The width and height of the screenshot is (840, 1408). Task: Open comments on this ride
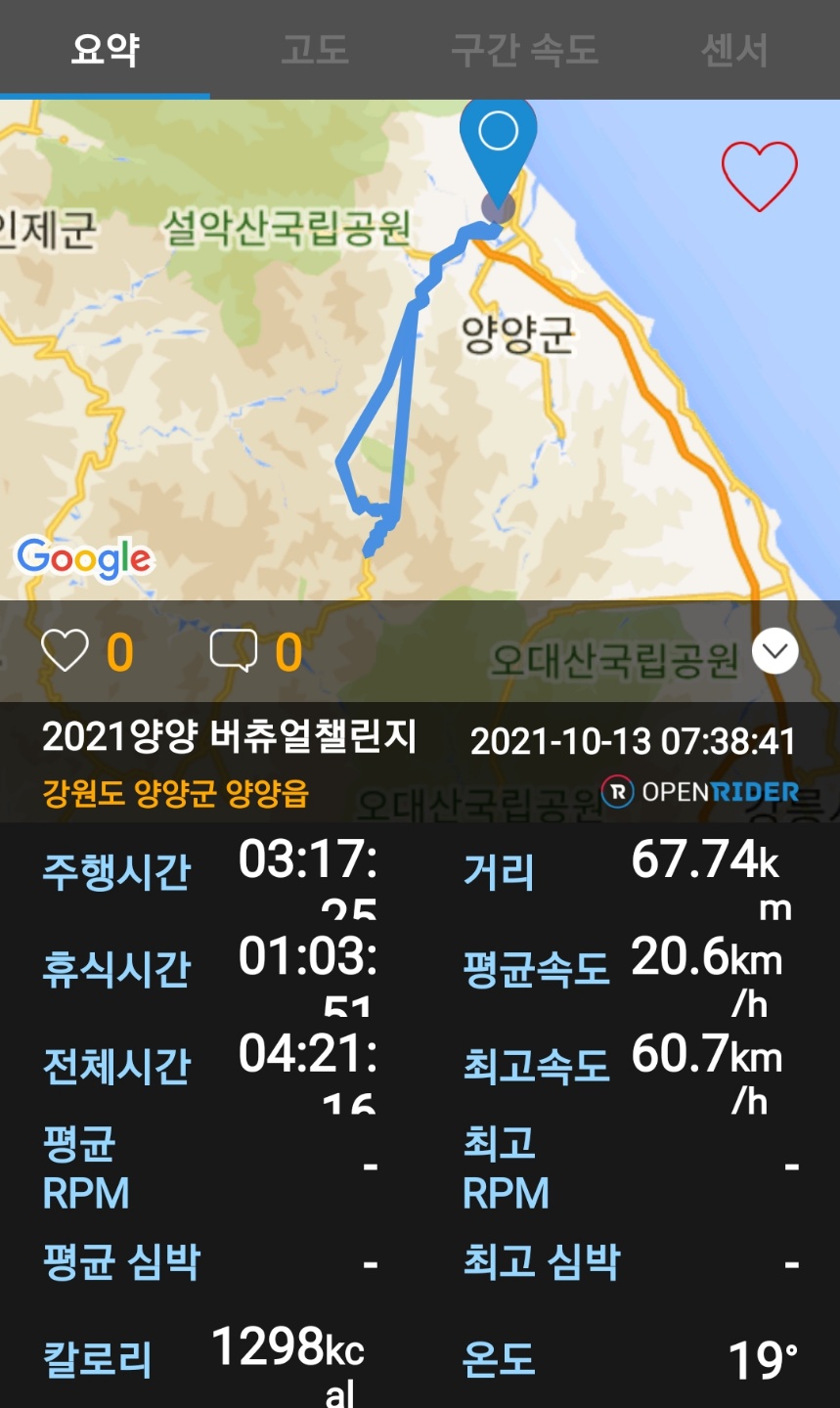tap(234, 651)
